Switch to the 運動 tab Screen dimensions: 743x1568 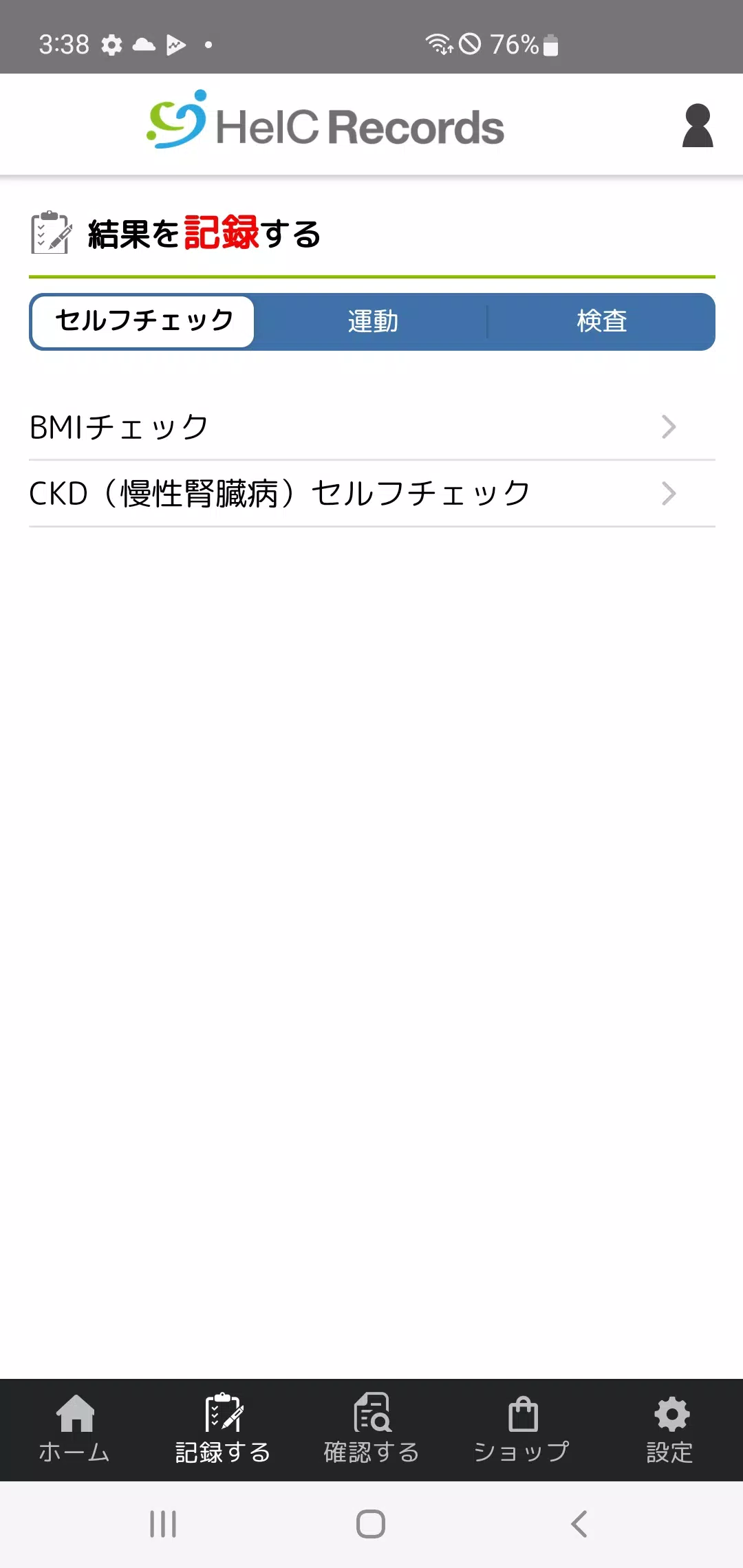click(372, 321)
